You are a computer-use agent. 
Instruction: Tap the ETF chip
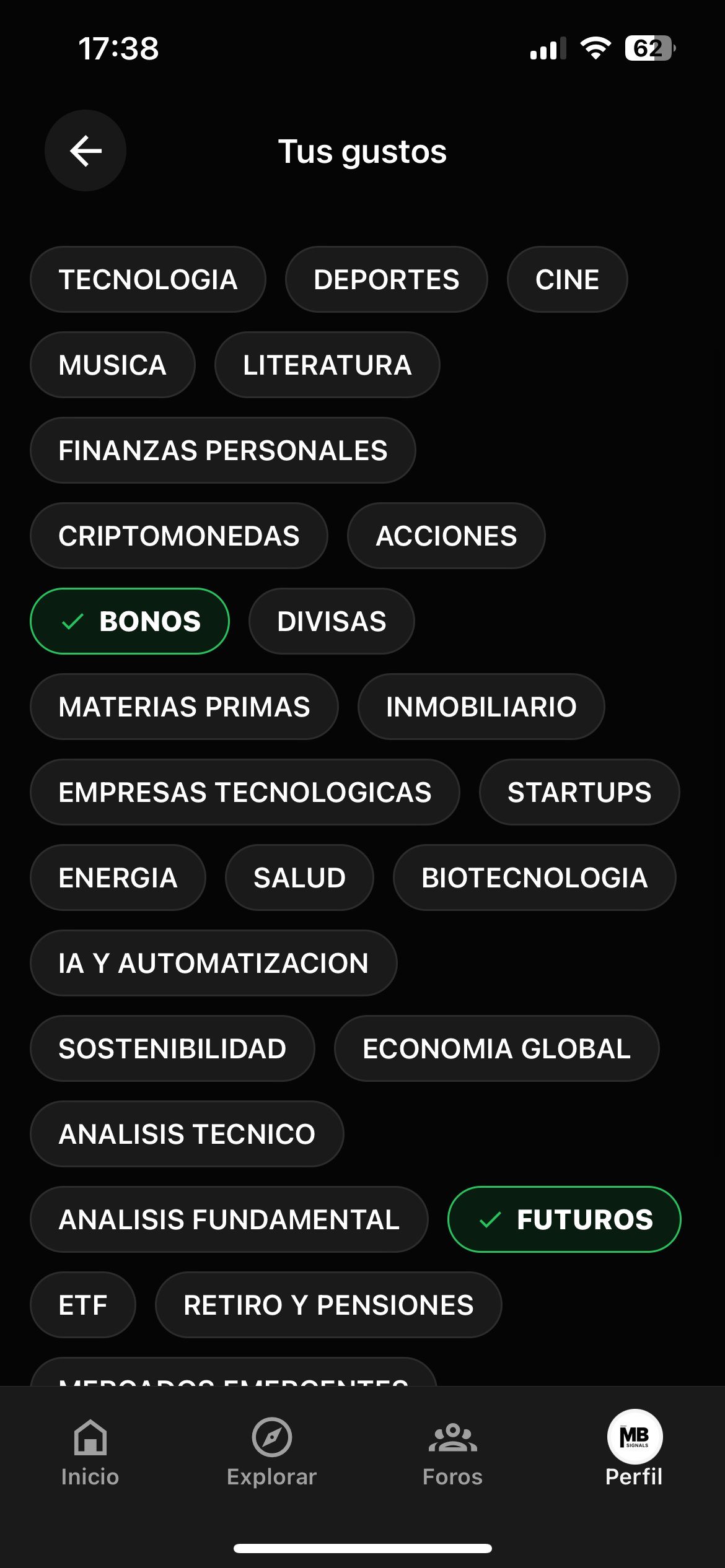coord(82,1304)
